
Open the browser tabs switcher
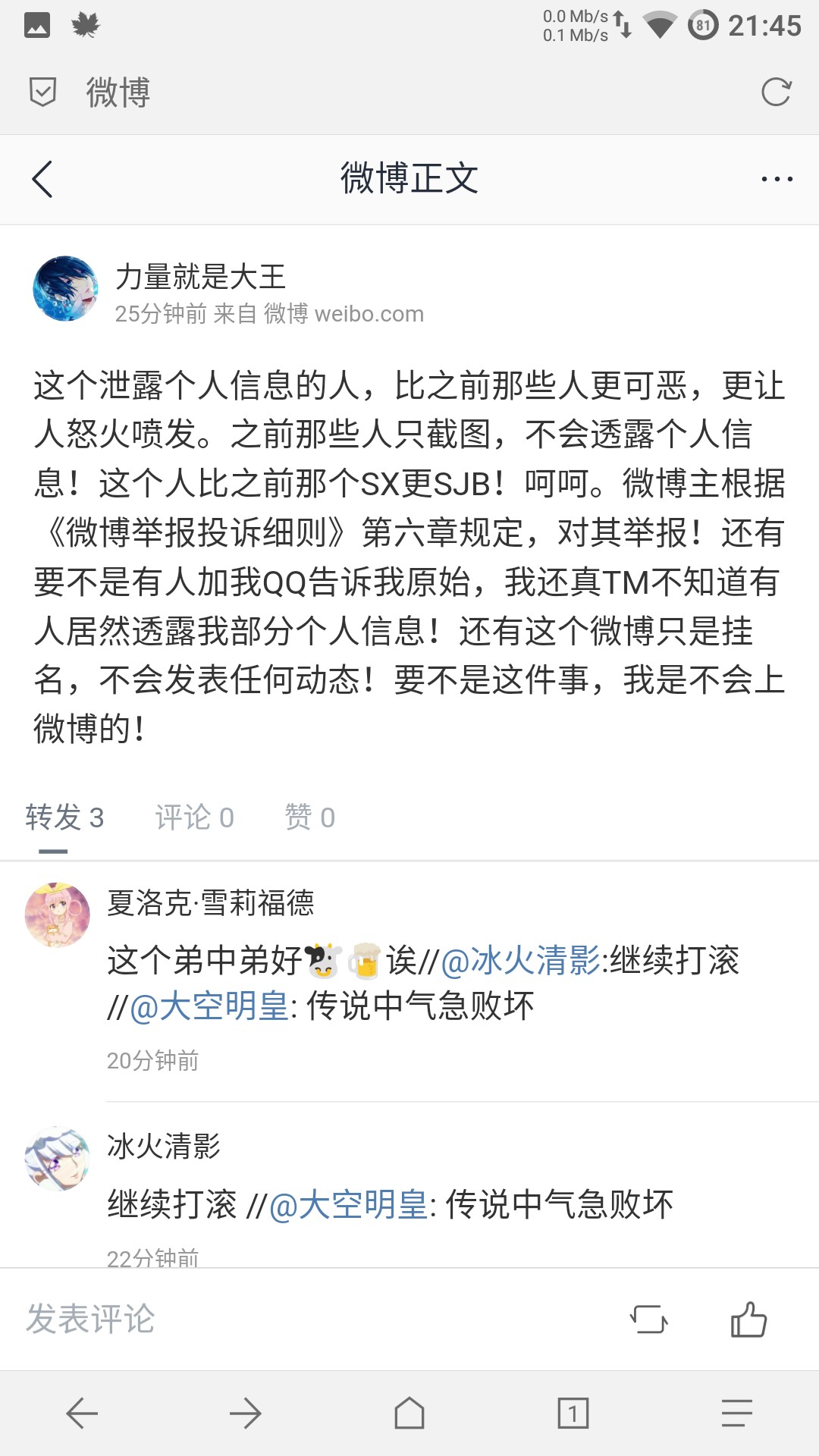pos(573,1414)
